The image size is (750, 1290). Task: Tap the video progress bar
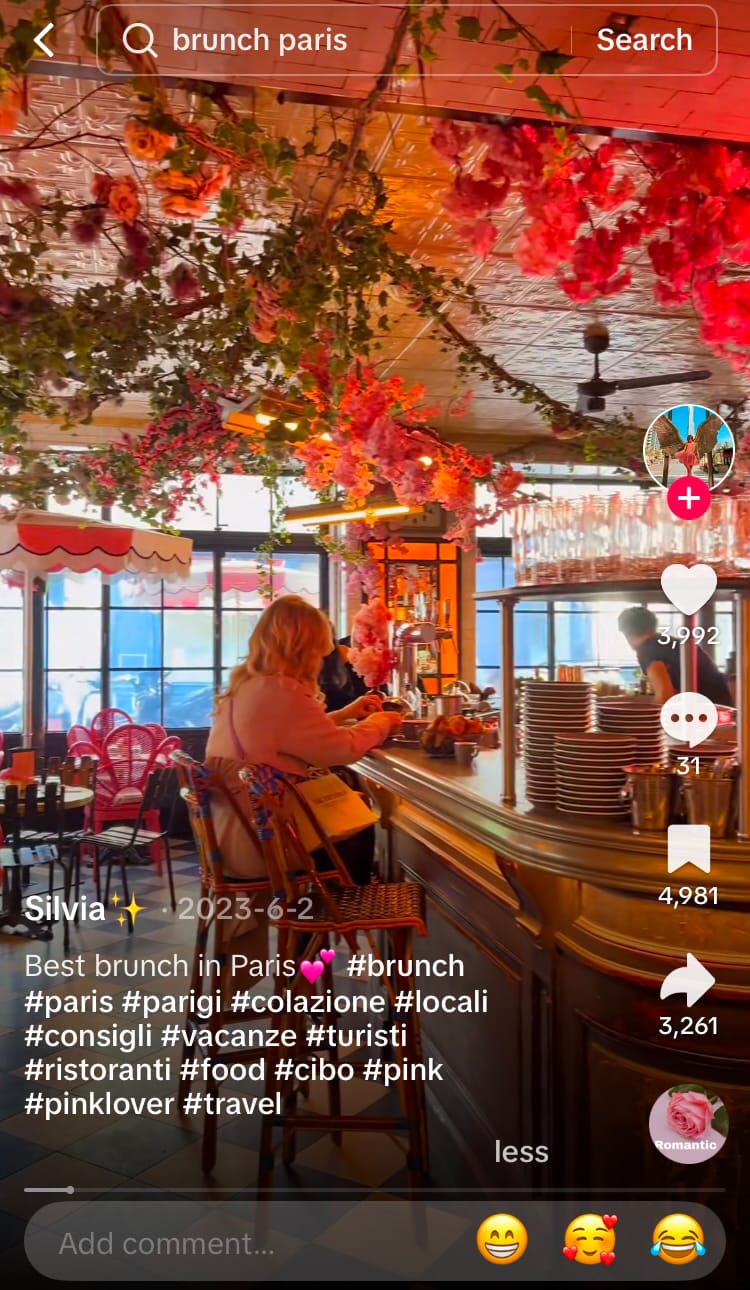point(375,1190)
